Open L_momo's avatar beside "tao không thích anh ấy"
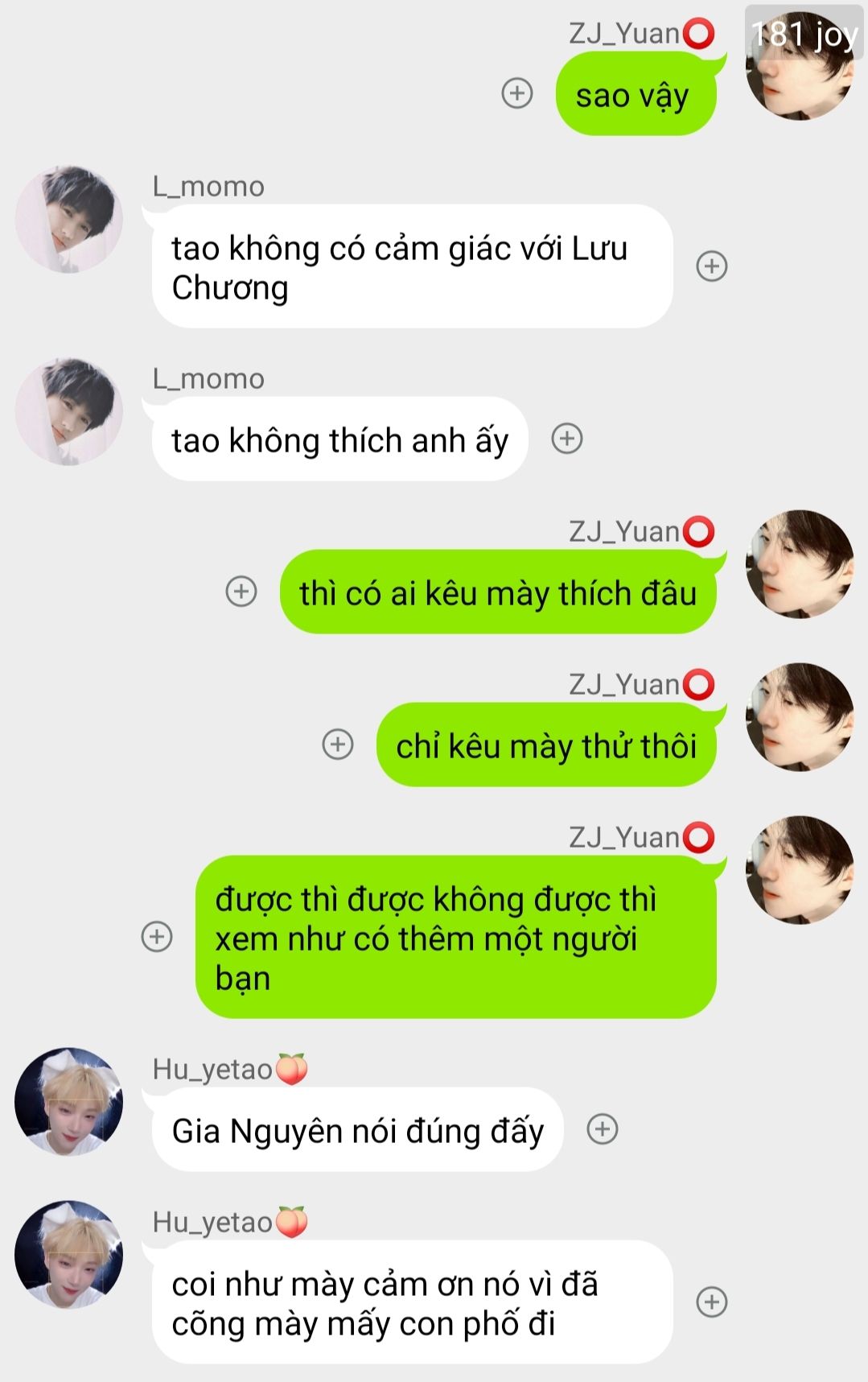This screenshot has width=868, height=1382. tap(69, 411)
